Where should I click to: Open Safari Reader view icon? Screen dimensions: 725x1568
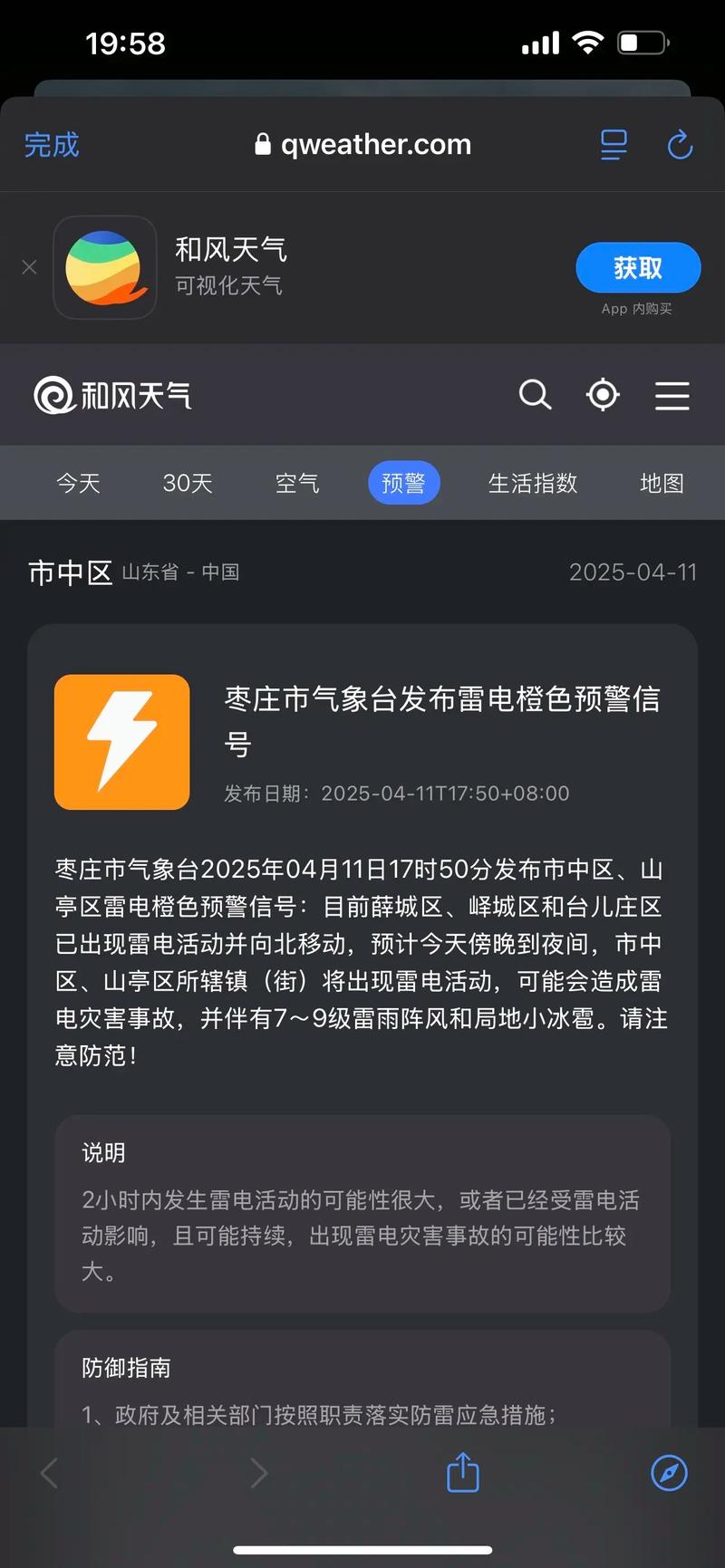(x=614, y=144)
